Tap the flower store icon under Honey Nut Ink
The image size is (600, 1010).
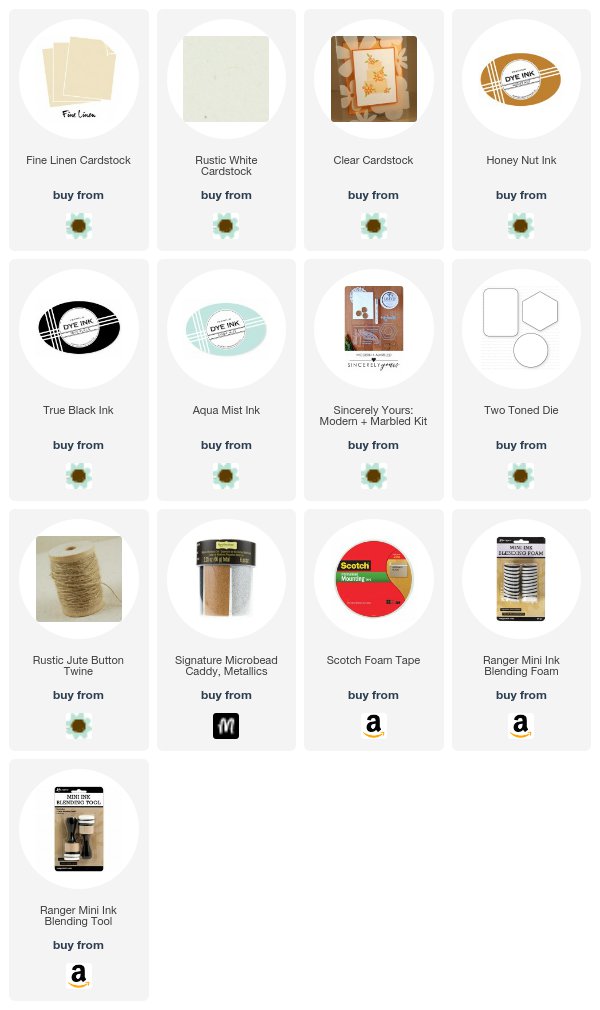521,226
